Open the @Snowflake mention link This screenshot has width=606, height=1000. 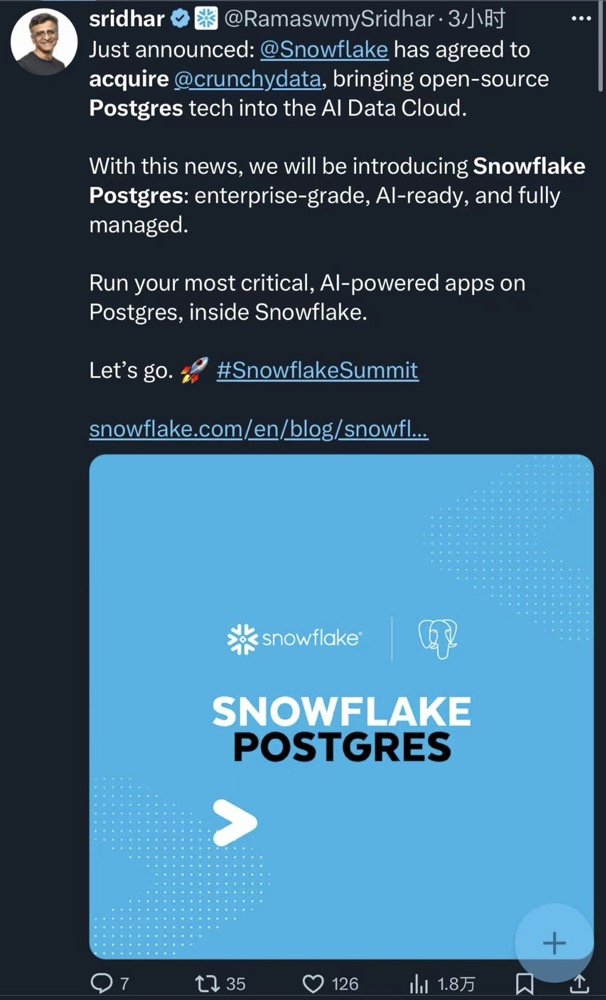[324, 49]
